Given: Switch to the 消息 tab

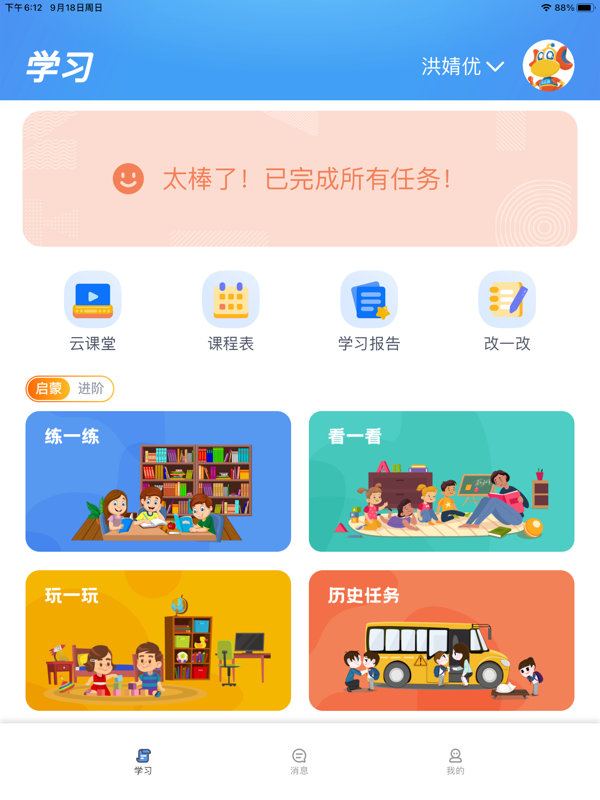Looking at the screenshot, I should point(299,761).
